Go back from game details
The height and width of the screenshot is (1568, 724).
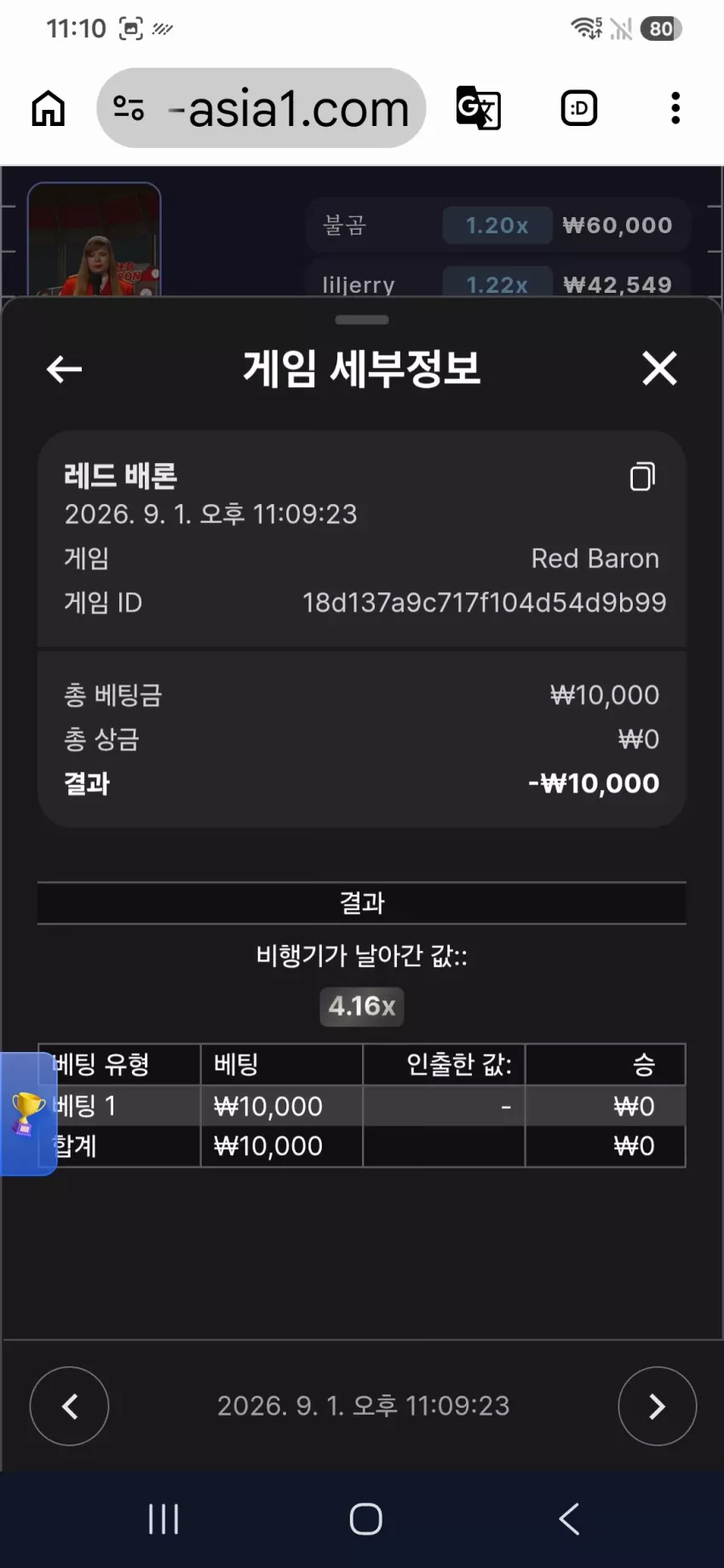(64, 369)
